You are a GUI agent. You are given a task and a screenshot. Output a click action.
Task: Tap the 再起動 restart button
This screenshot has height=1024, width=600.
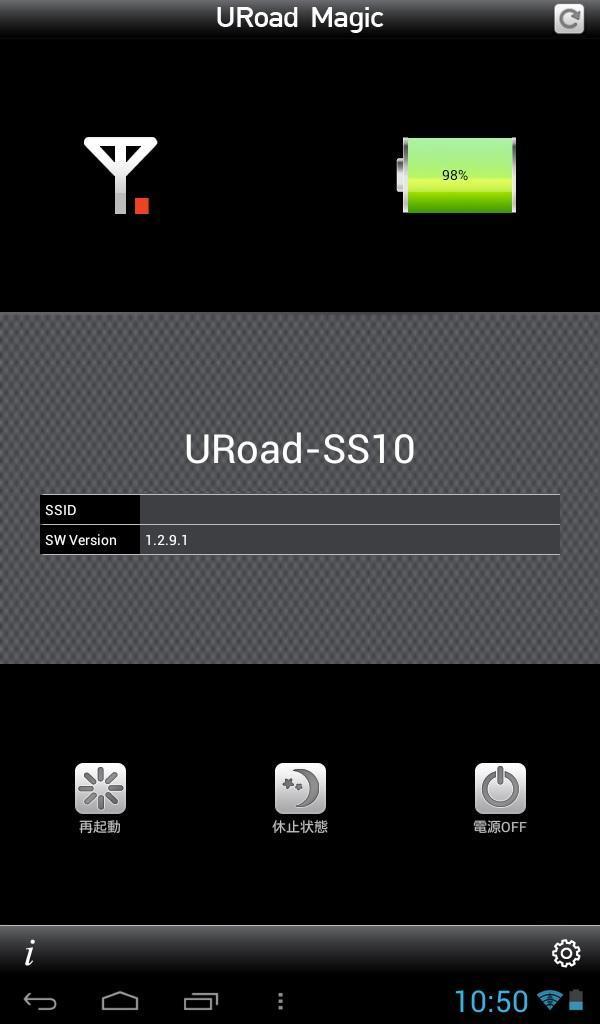[x=101, y=788]
